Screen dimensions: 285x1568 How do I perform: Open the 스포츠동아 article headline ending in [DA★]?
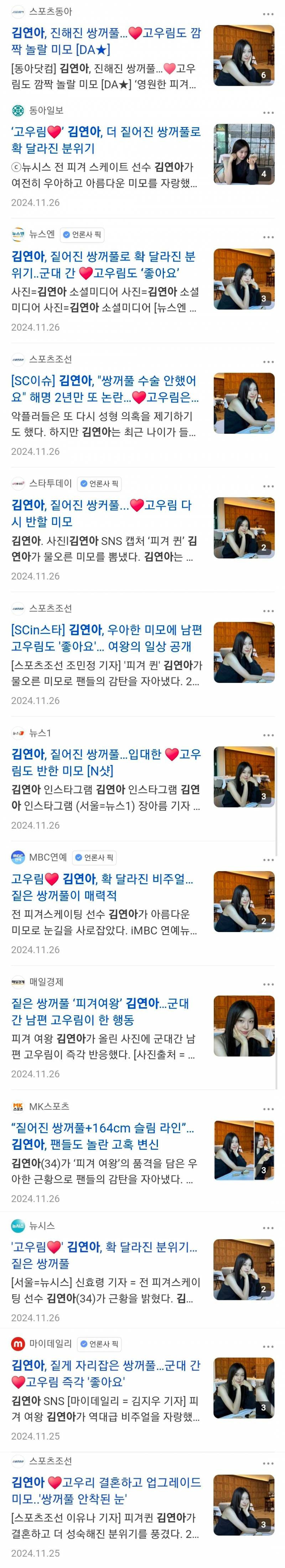tap(107, 41)
